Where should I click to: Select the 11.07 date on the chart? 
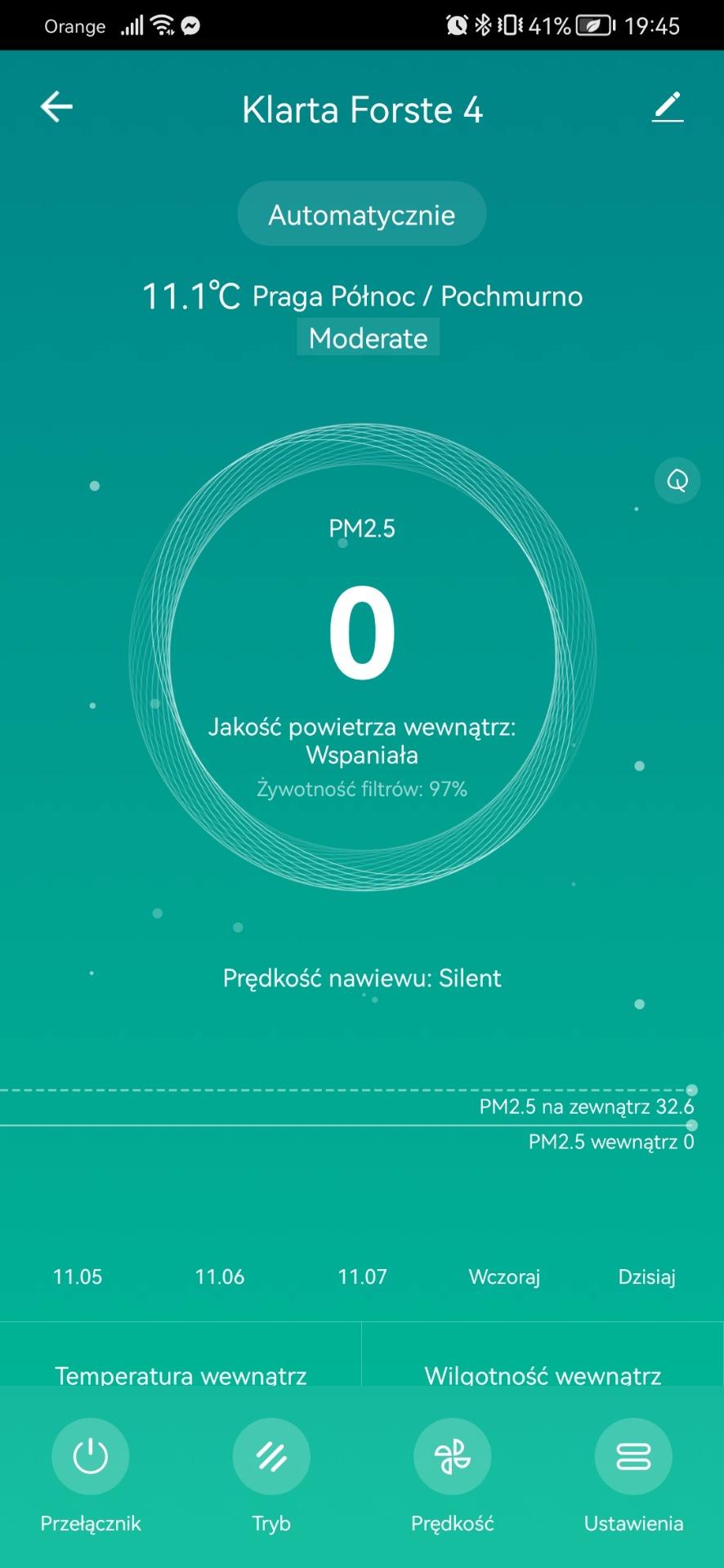pyautogui.click(x=363, y=1276)
